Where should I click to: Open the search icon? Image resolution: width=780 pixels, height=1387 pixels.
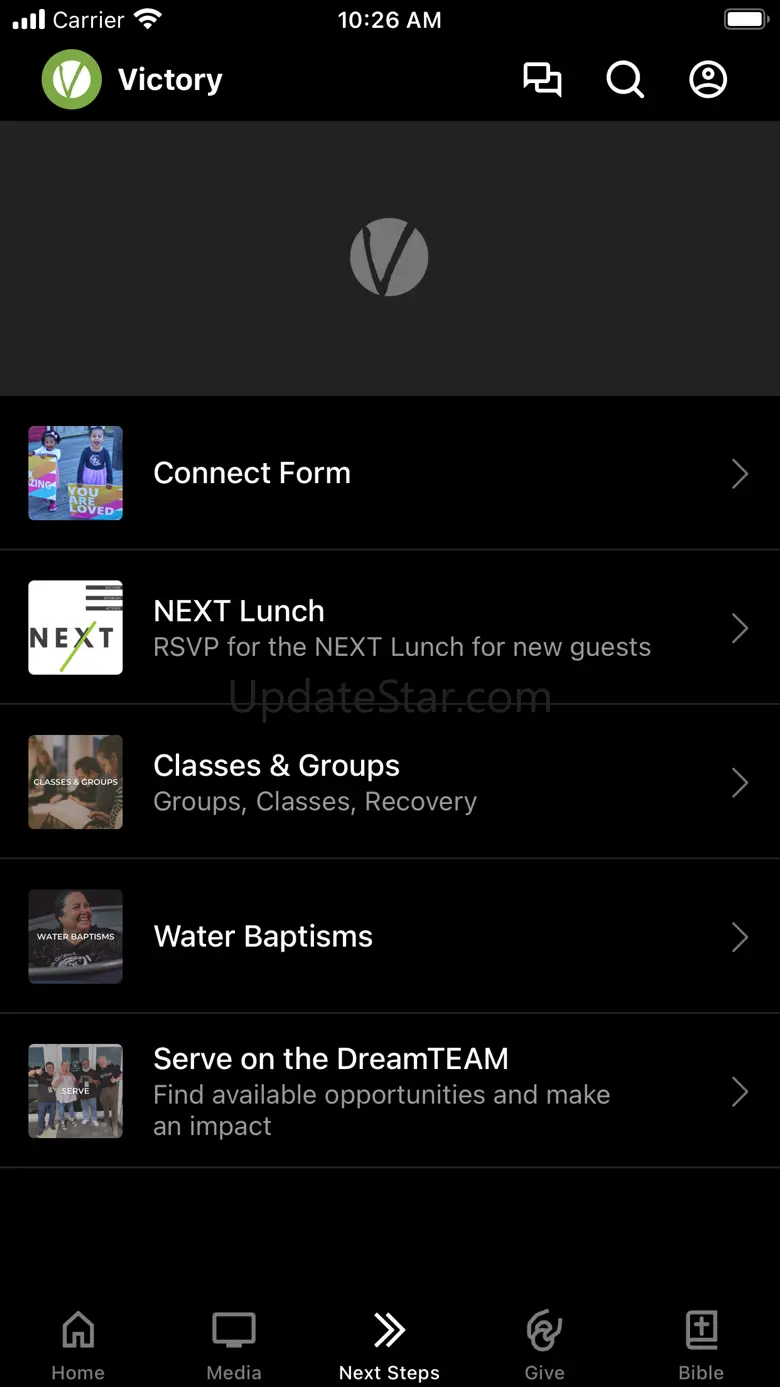[x=625, y=80]
